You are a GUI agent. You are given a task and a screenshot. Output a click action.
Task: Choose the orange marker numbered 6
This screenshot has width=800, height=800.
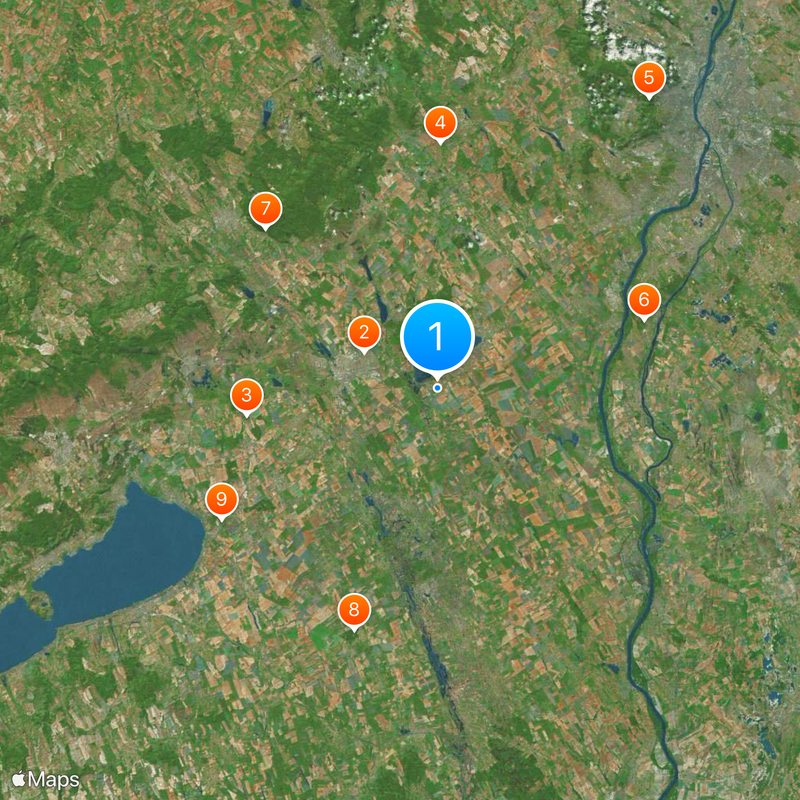pos(644,299)
